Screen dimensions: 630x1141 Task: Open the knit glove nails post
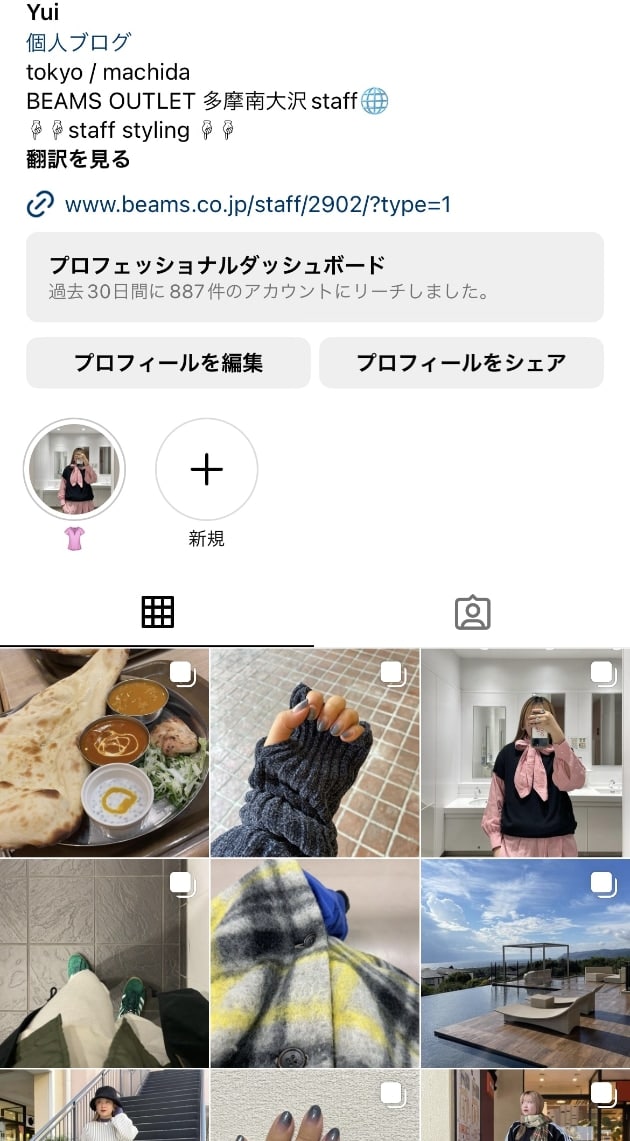tap(314, 752)
